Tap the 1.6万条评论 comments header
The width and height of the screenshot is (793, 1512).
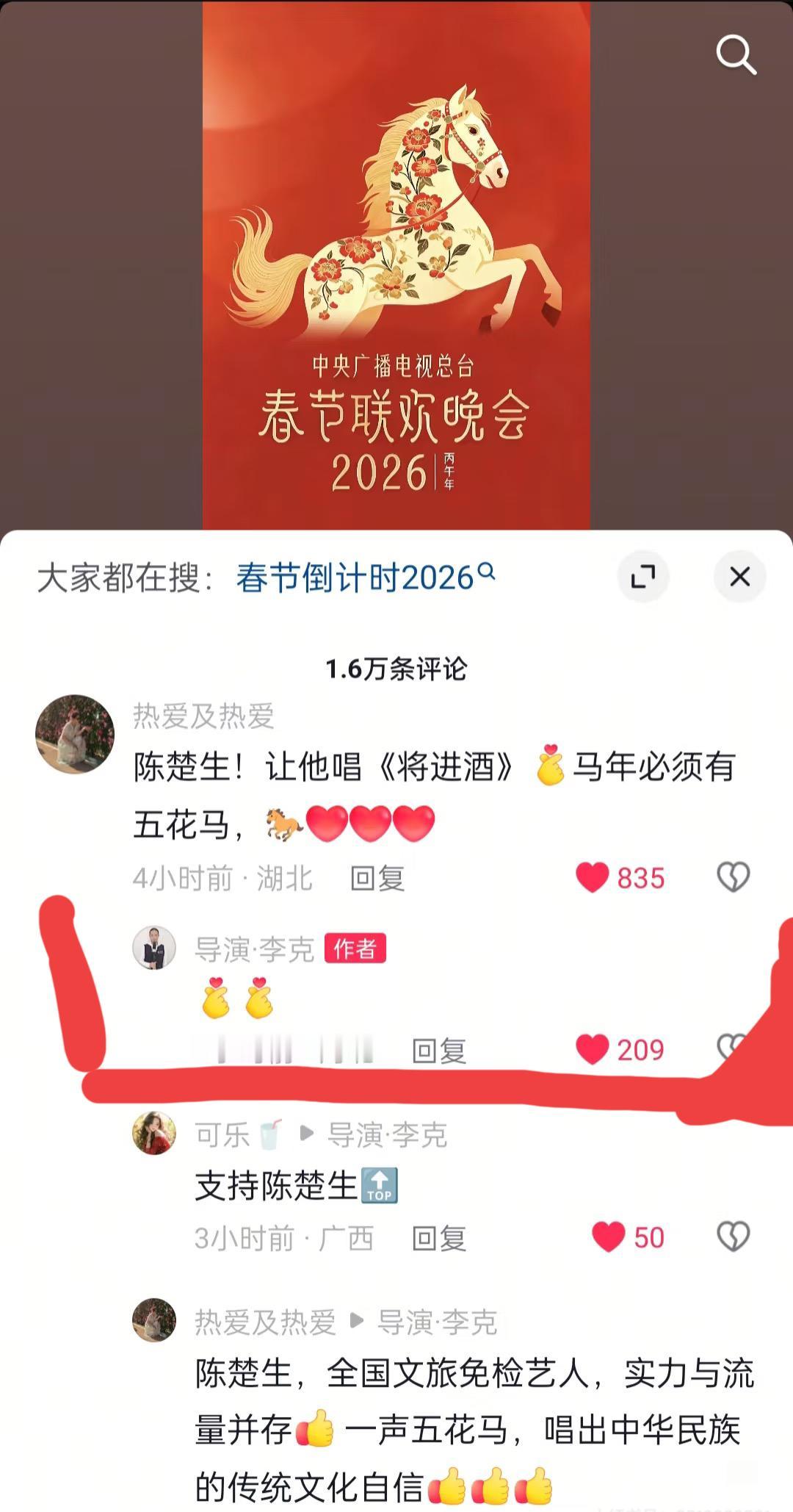tap(396, 667)
